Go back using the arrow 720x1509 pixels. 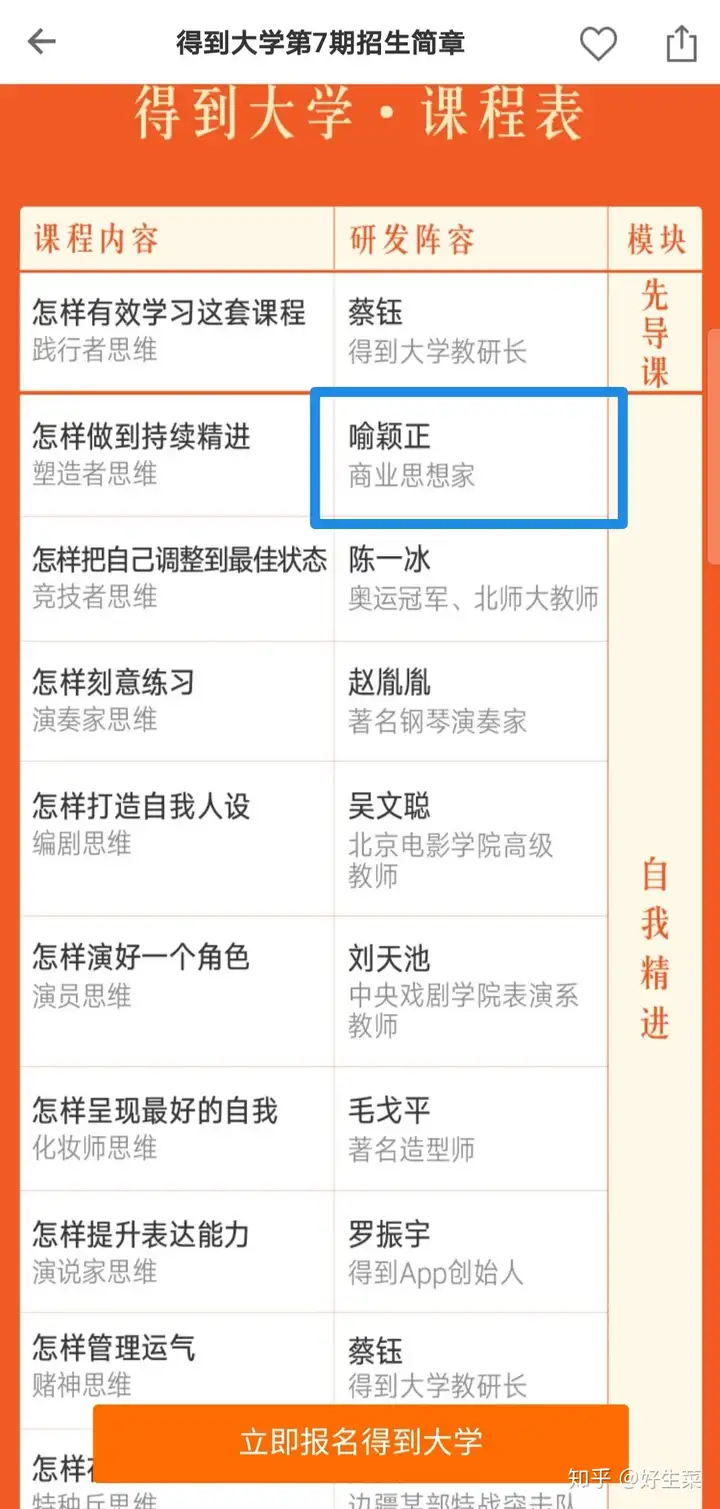coord(42,42)
